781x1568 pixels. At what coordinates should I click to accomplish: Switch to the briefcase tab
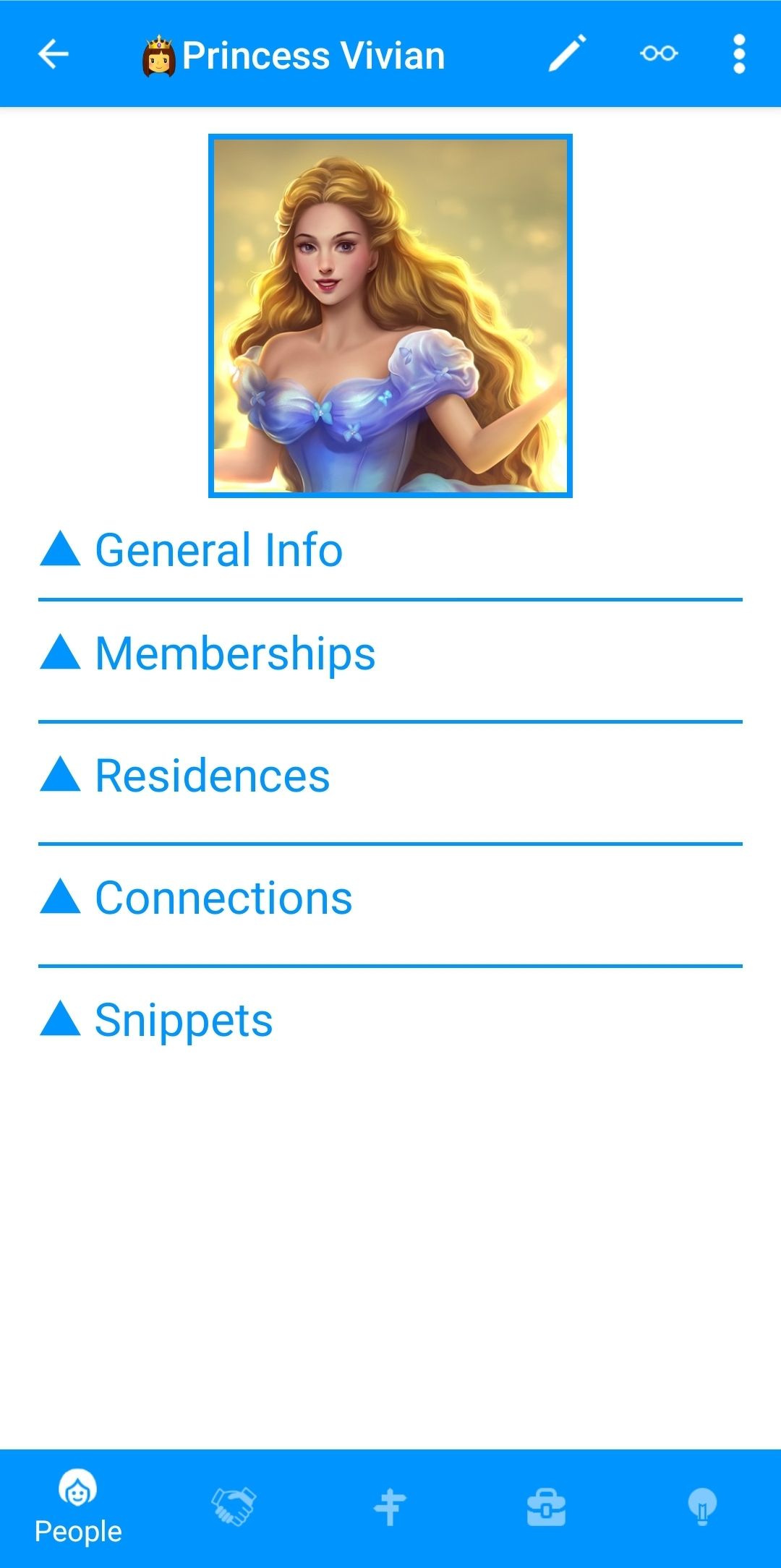click(546, 1507)
